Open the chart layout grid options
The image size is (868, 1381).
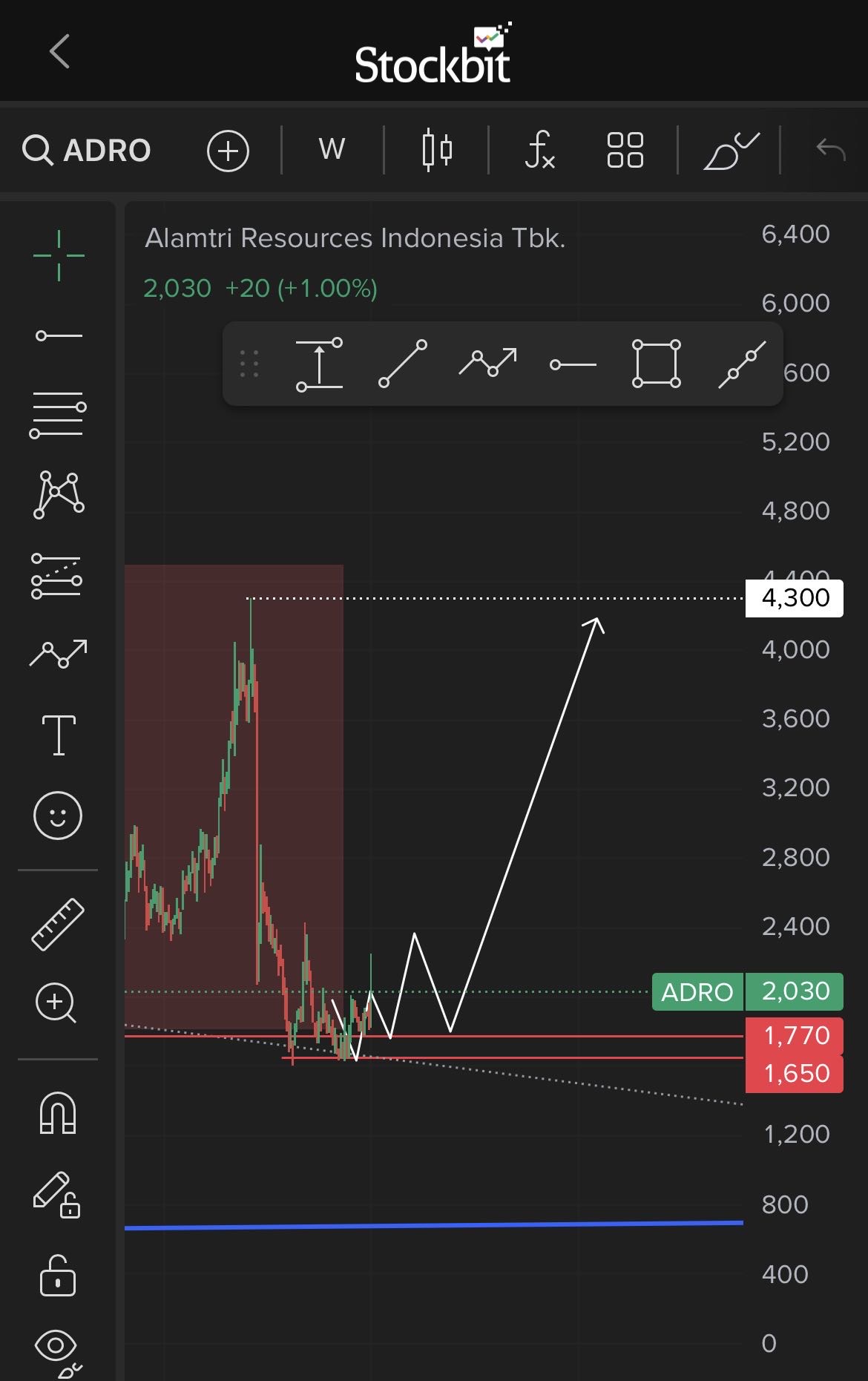coord(625,150)
